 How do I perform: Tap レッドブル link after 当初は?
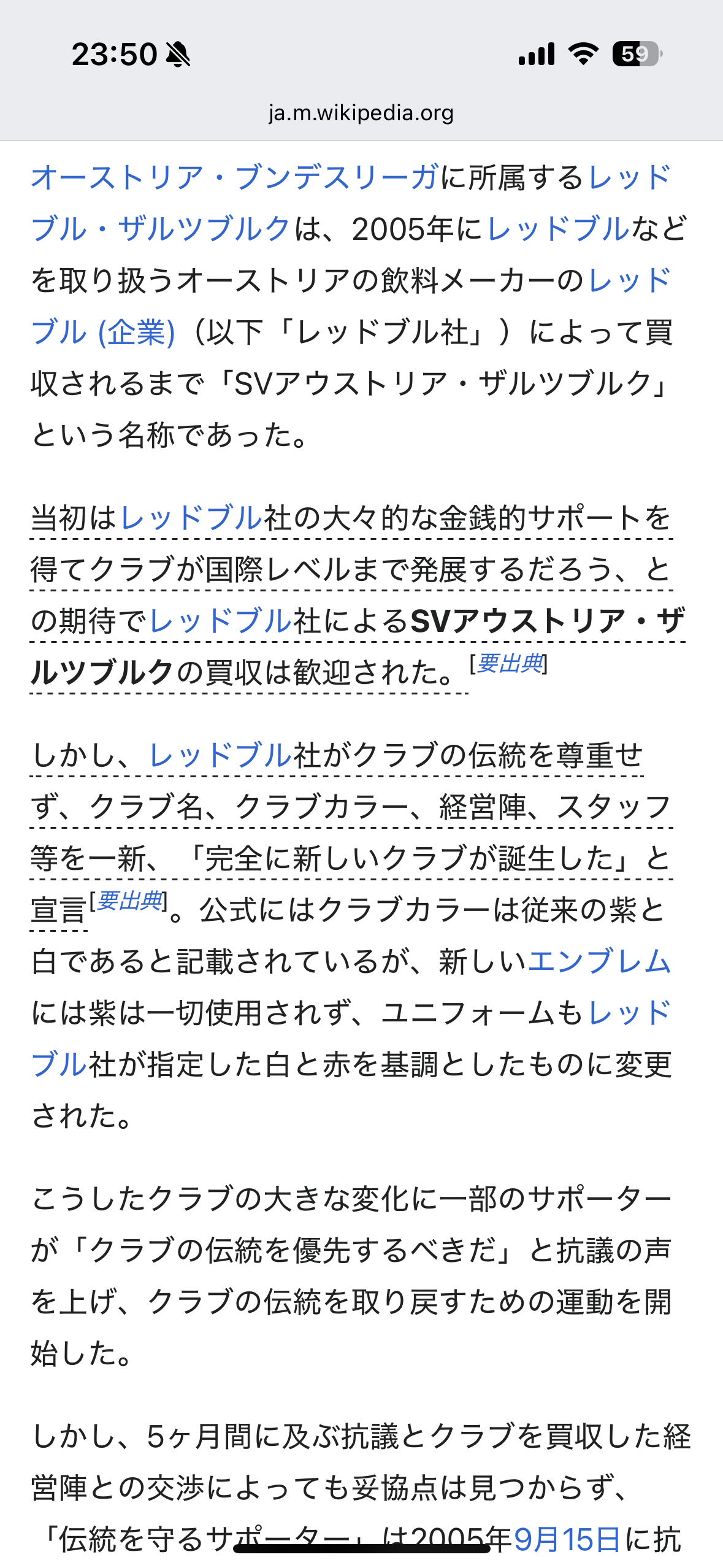pos(191,518)
